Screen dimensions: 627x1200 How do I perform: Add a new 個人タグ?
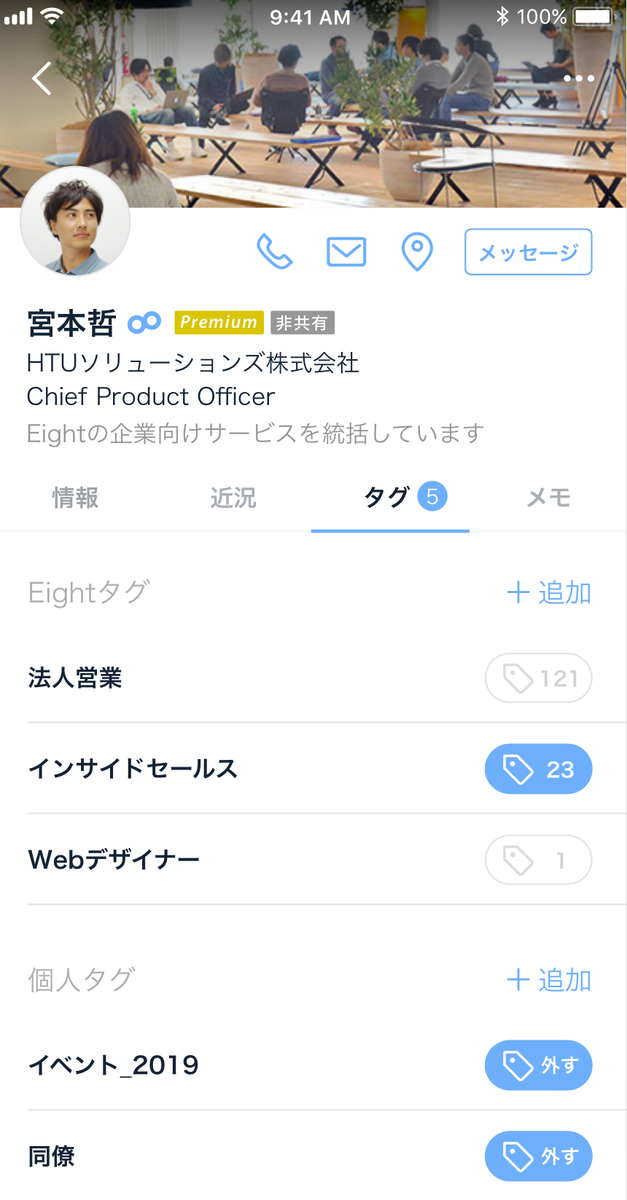tap(549, 979)
